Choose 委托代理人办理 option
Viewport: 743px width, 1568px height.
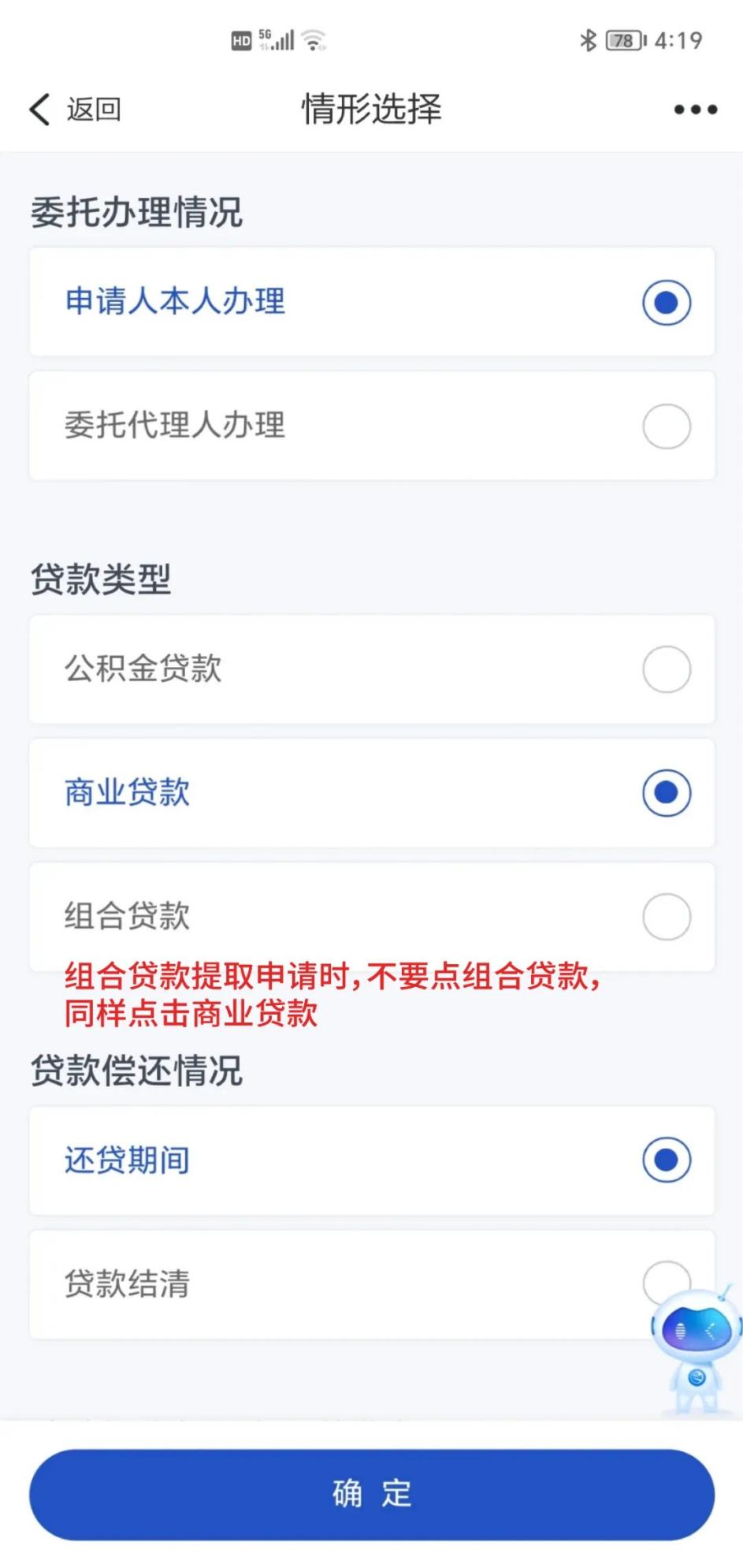[x=372, y=426]
